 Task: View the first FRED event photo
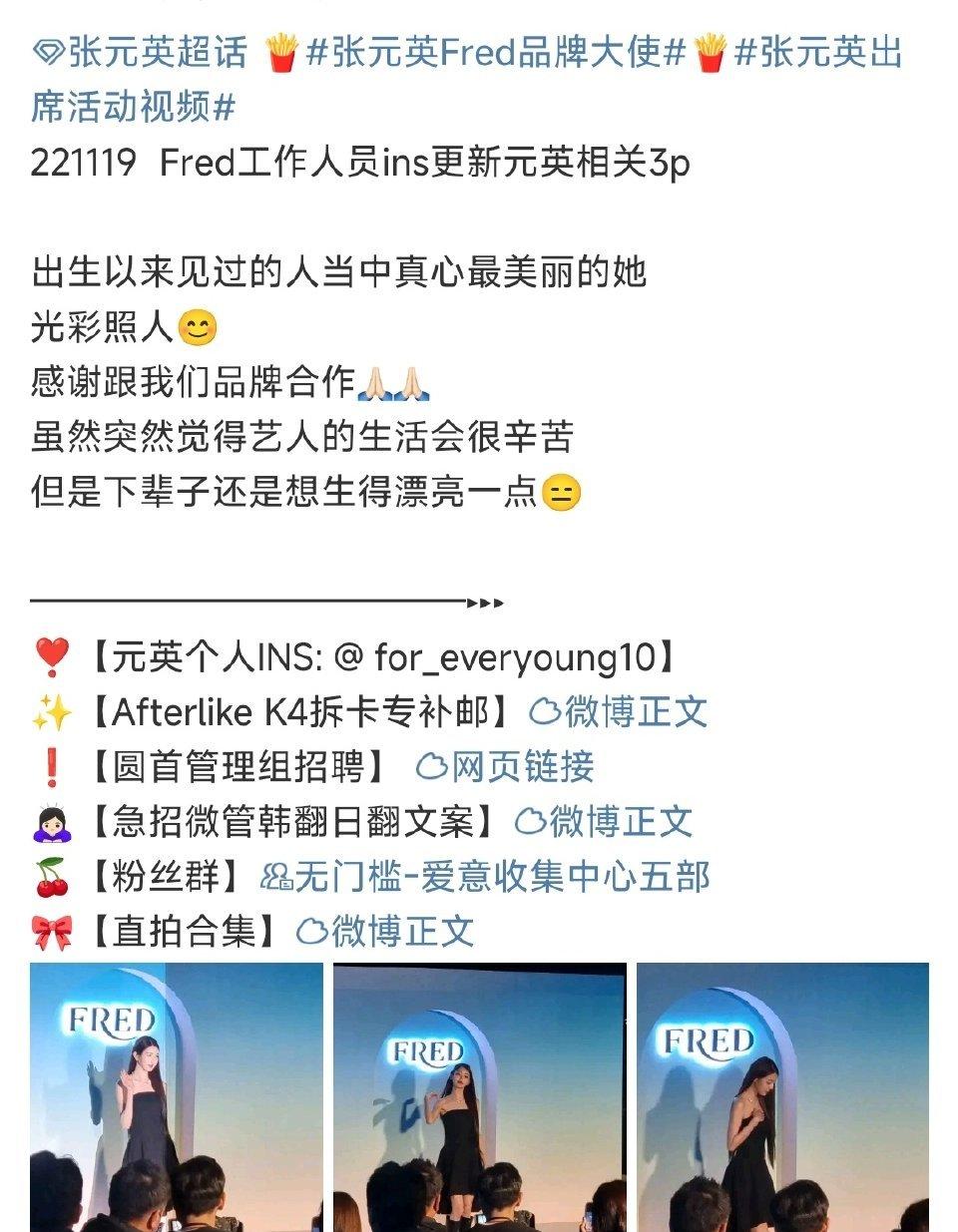(x=177, y=1097)
